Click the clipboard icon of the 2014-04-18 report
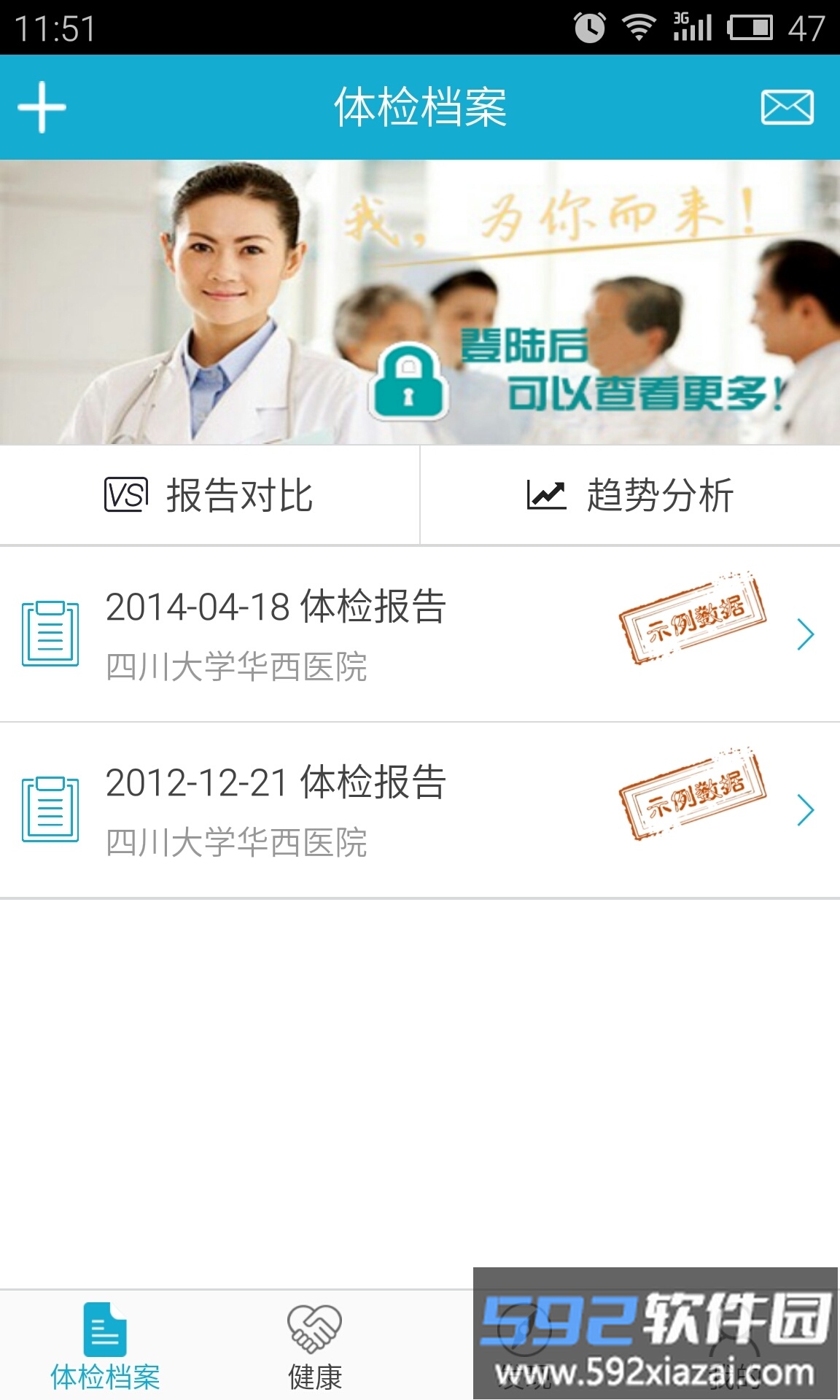 pos(50,634)
